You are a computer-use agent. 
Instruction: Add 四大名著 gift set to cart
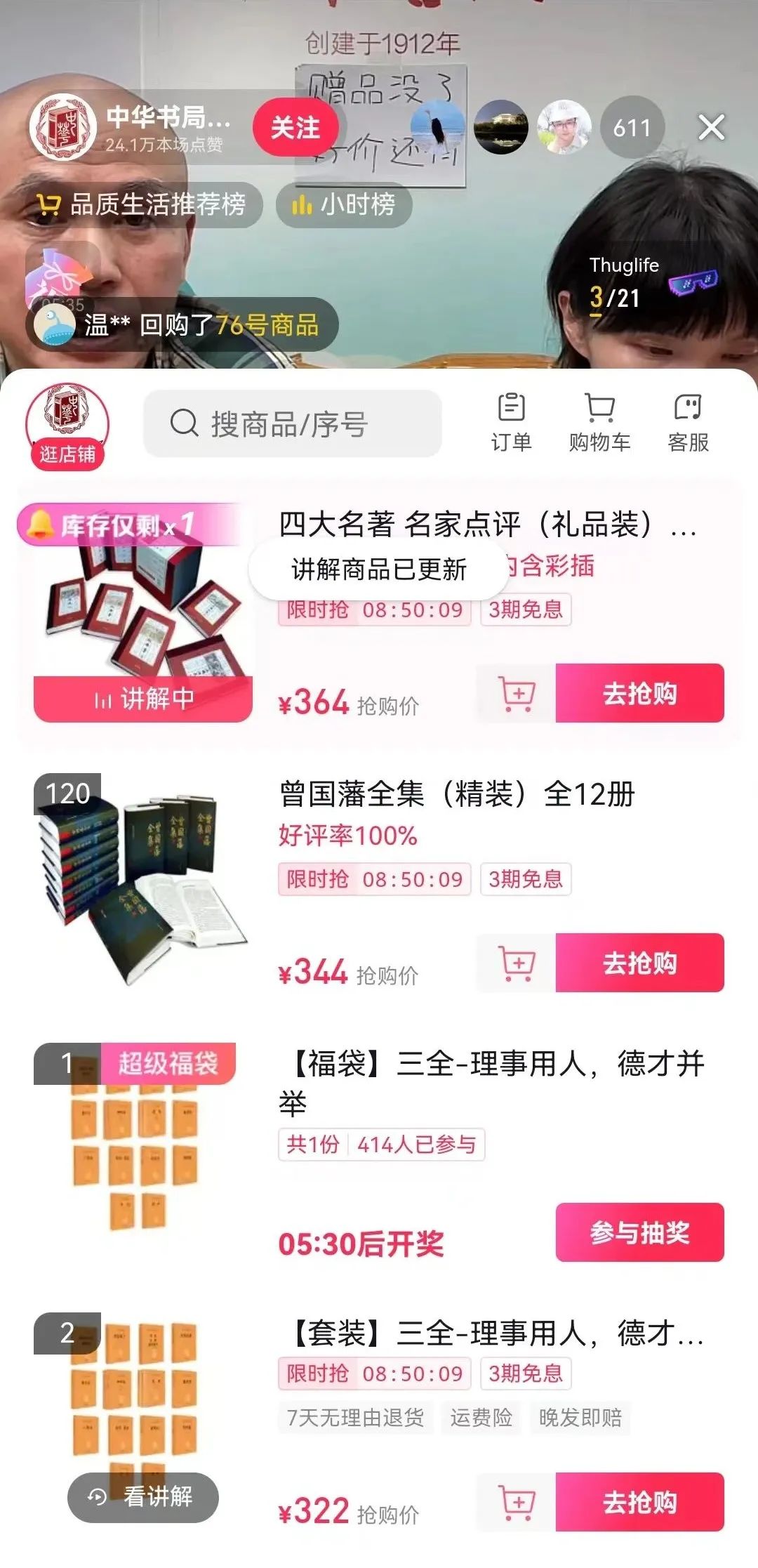pyautogui.click(x=517, y=694)
